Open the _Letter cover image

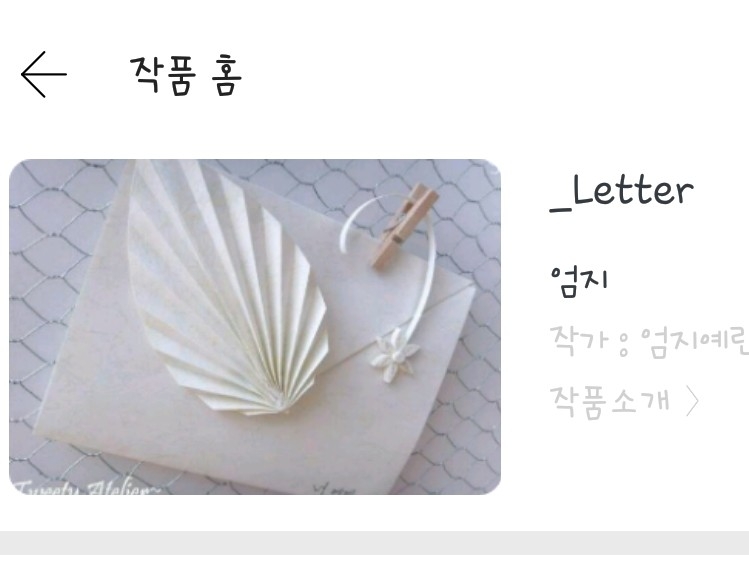(x=255, y=327)
